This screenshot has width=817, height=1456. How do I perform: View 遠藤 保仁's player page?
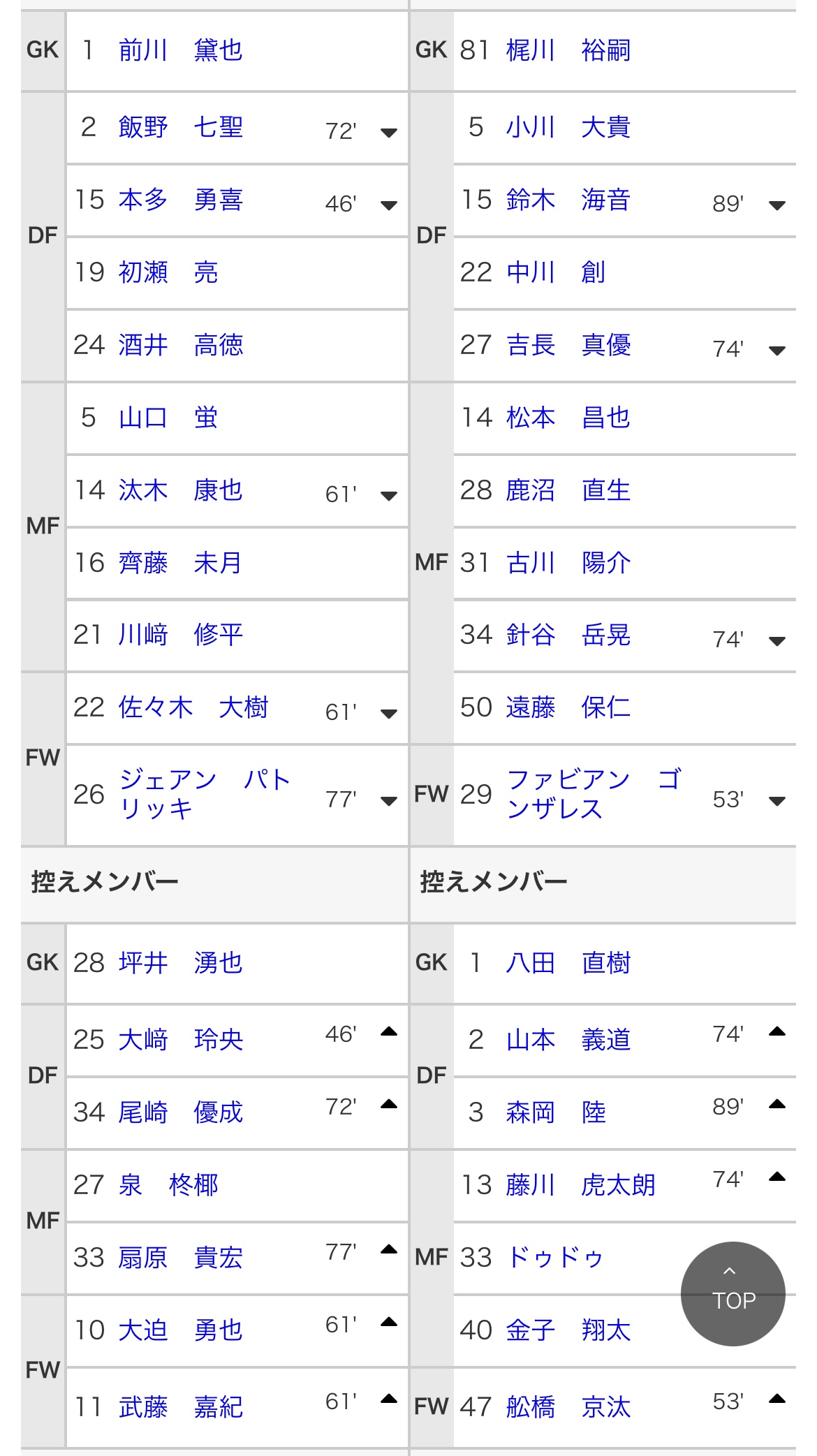tap(568, 707)
